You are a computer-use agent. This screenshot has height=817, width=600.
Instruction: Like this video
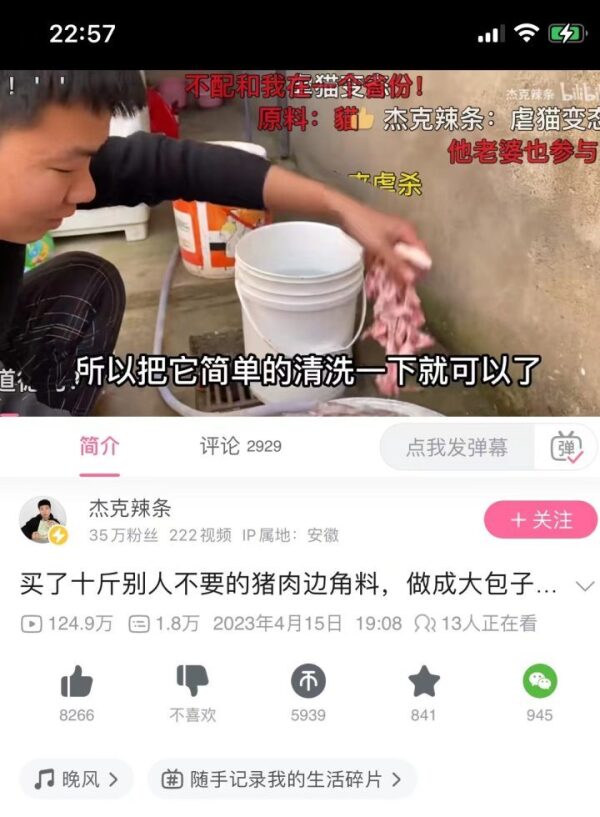click(77, 683)
